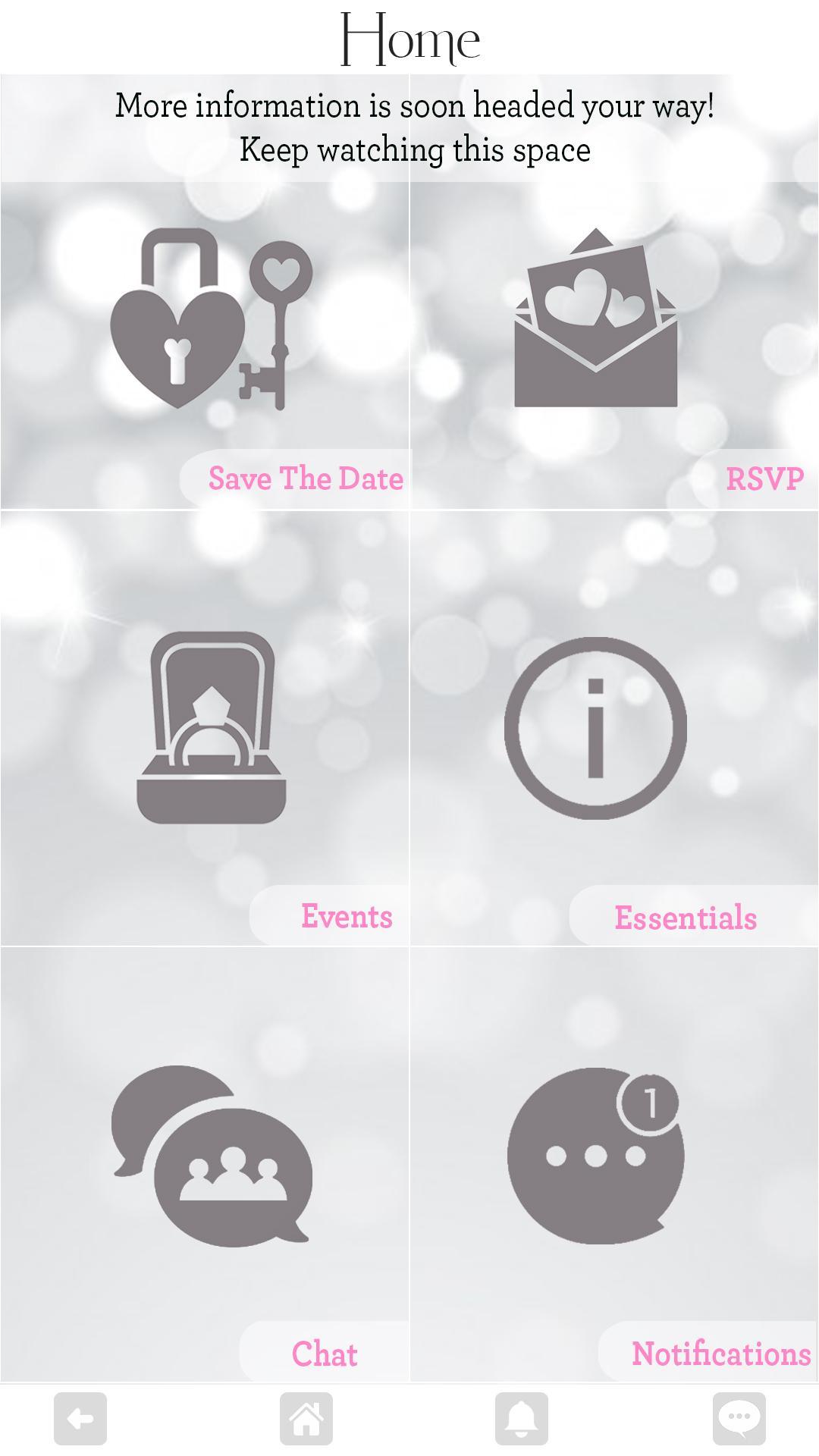Open the chat bubble icon in bottom bar

coord(739,1418)
